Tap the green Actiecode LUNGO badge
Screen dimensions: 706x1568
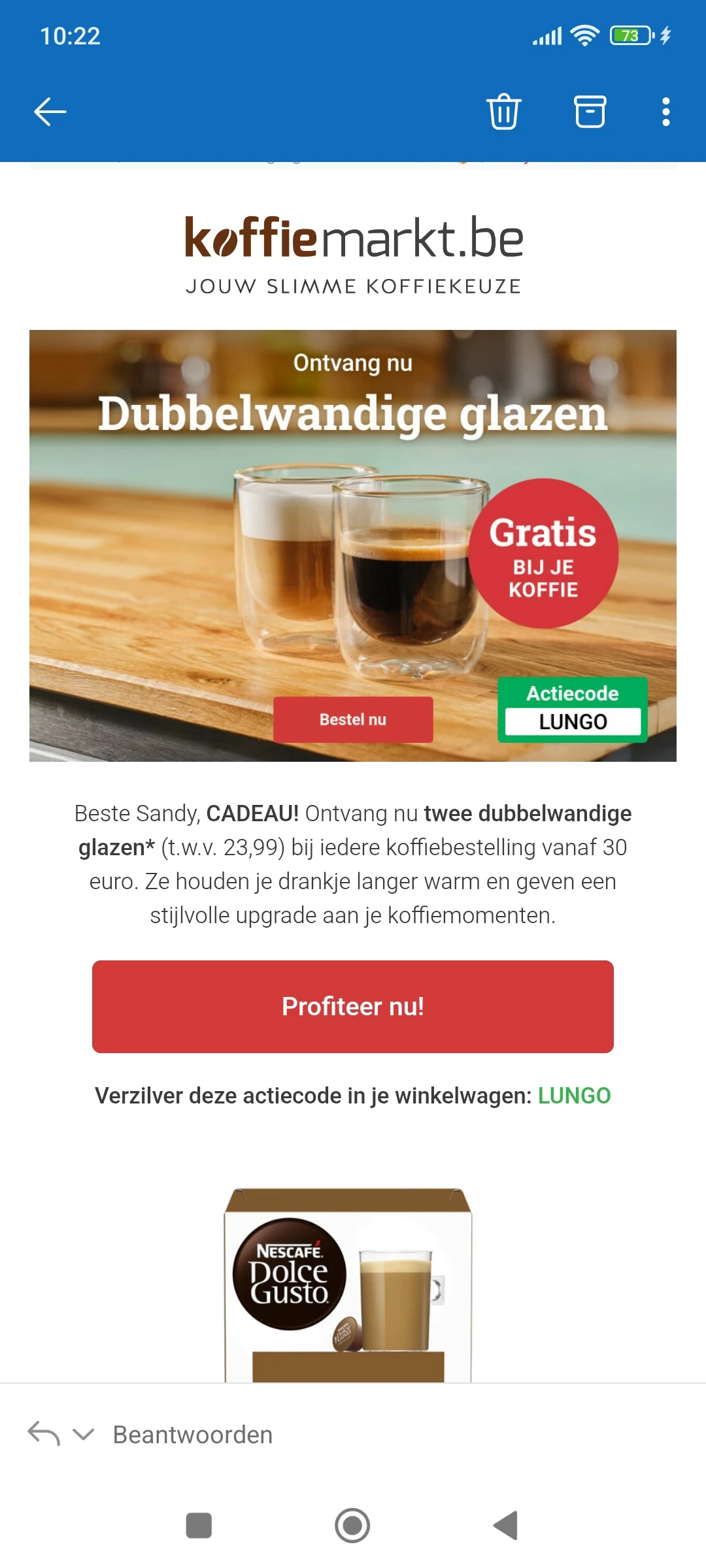click(571, 709)
